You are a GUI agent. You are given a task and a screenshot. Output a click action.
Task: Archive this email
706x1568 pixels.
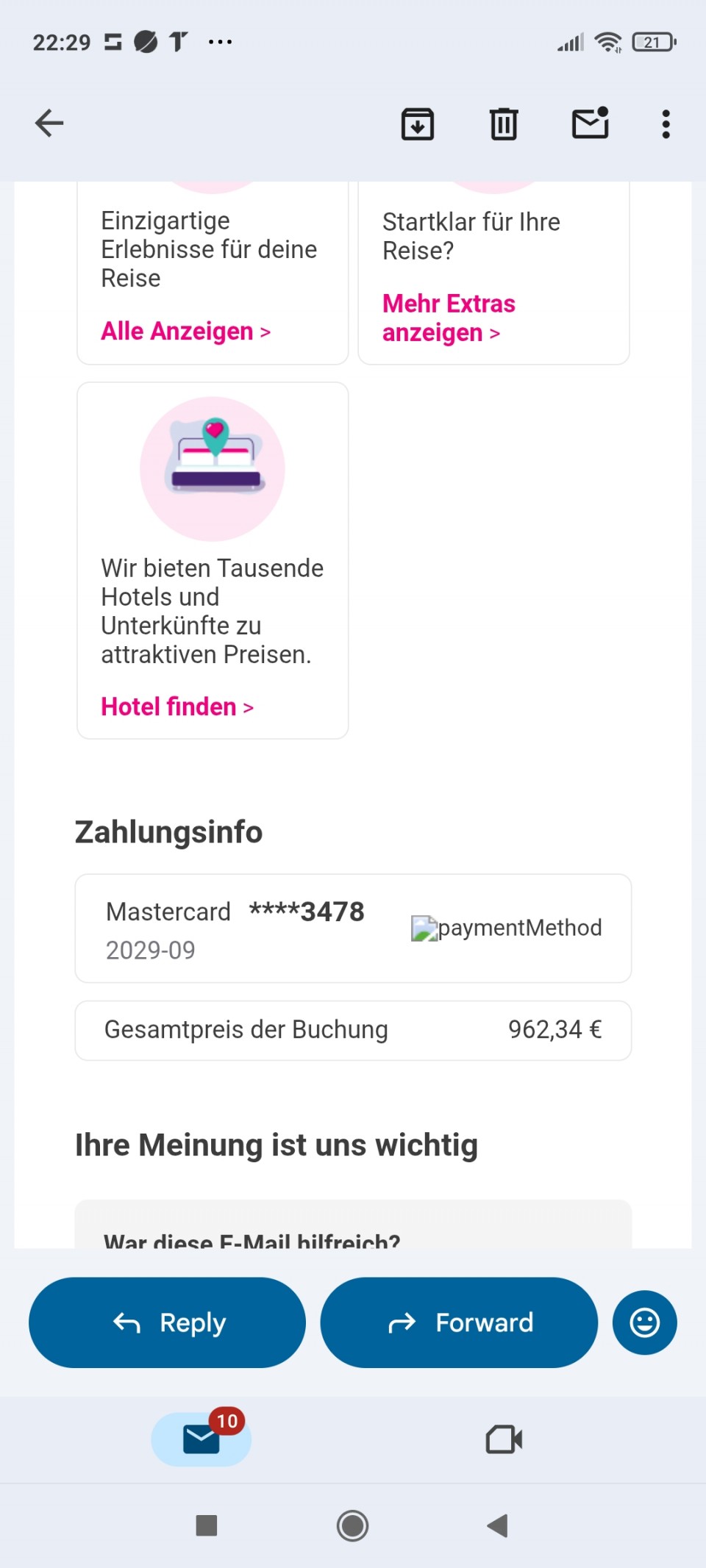[x=417, y=123]
